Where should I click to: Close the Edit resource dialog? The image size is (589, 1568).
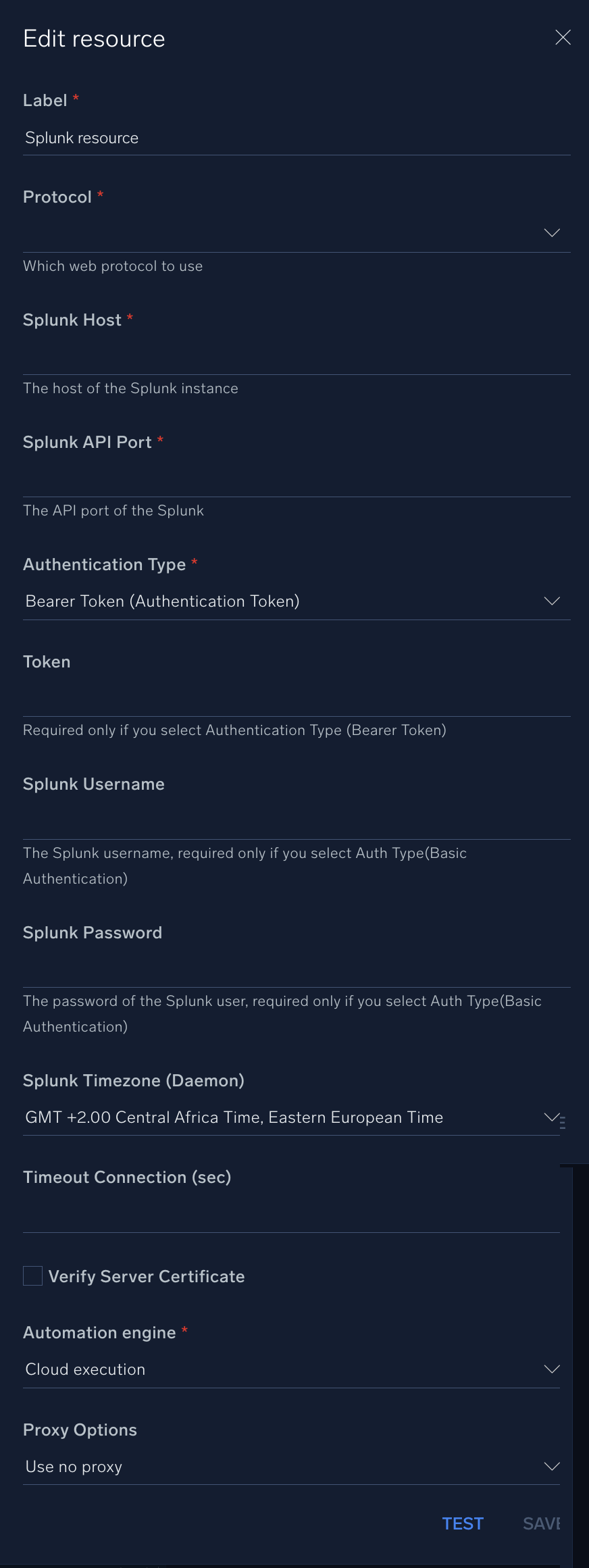pos(563,38)
